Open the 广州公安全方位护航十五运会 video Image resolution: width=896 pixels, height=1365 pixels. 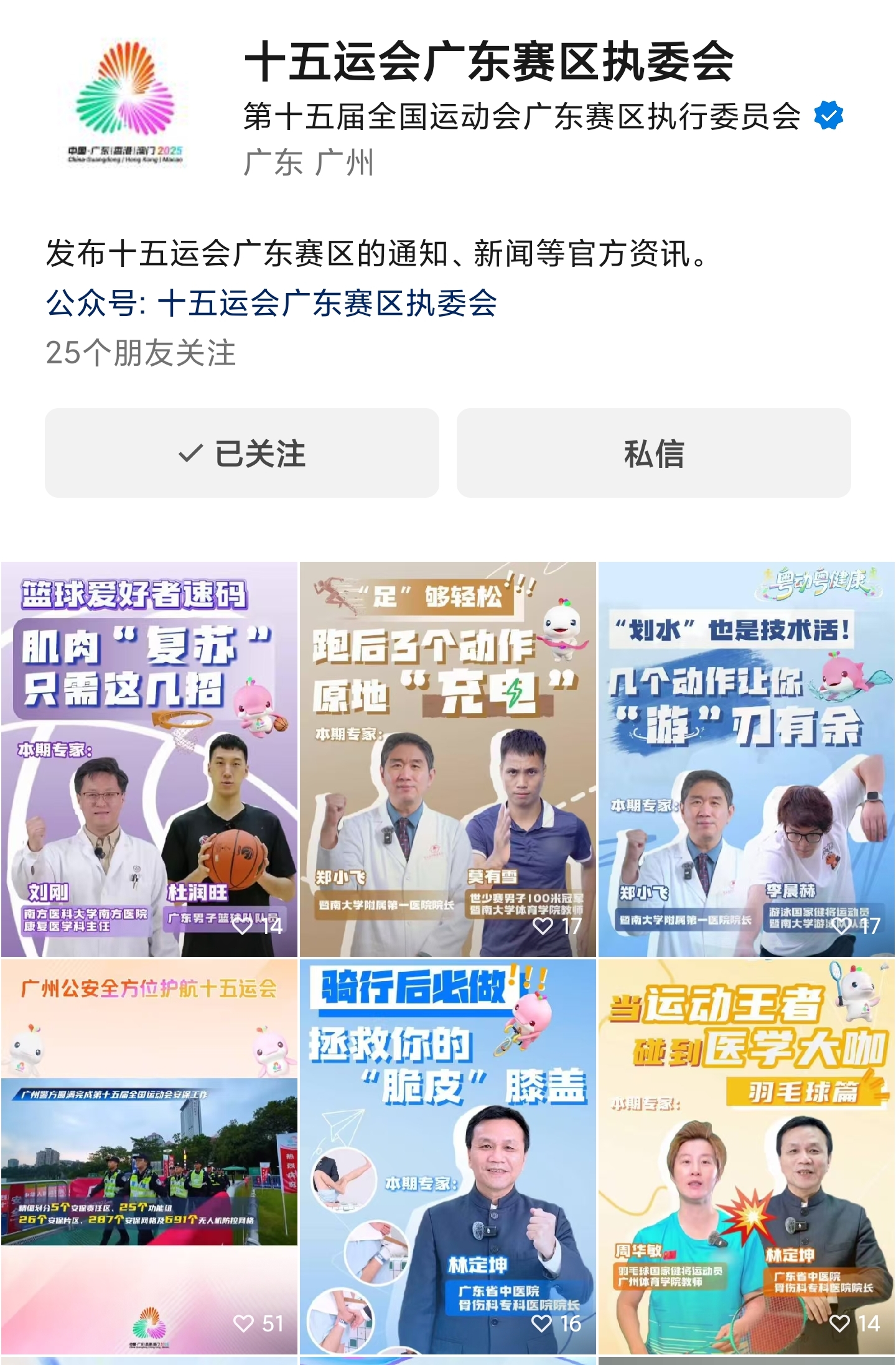tap(149, 1157)
